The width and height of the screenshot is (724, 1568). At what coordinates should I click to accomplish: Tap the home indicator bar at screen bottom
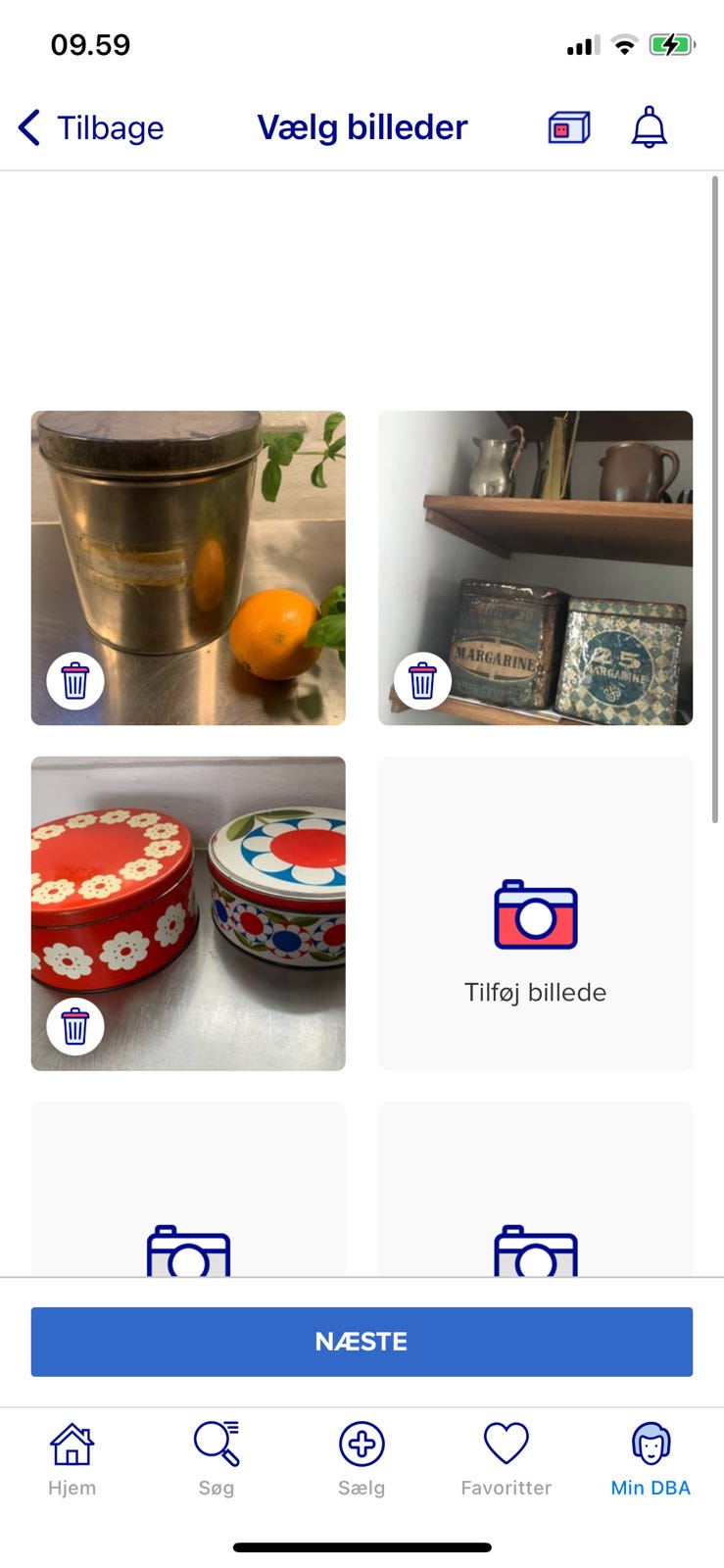362,1521
